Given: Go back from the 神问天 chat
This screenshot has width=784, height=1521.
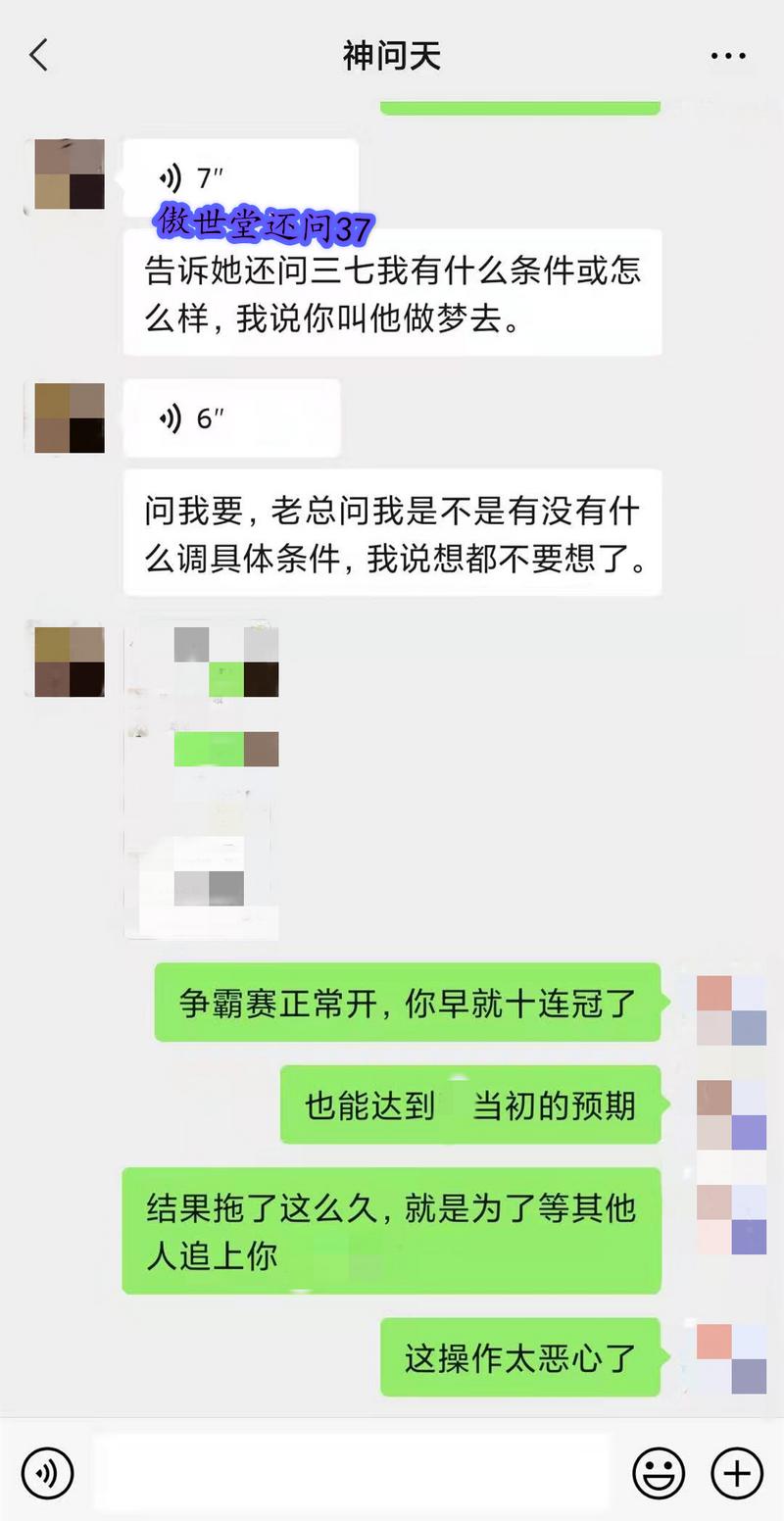Looking at the screenshot, I should click(39, 56).
